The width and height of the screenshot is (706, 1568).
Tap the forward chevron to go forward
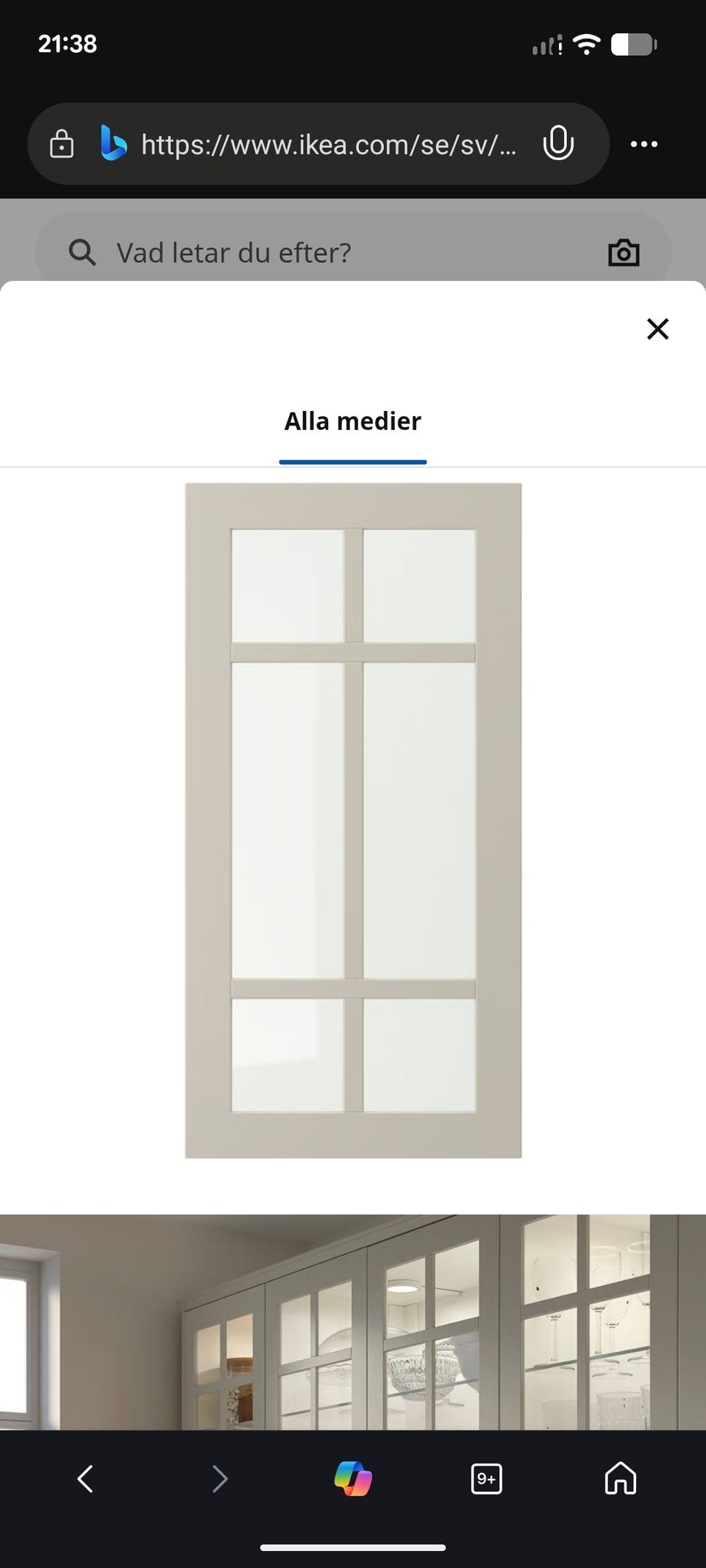click(219, 1479)
